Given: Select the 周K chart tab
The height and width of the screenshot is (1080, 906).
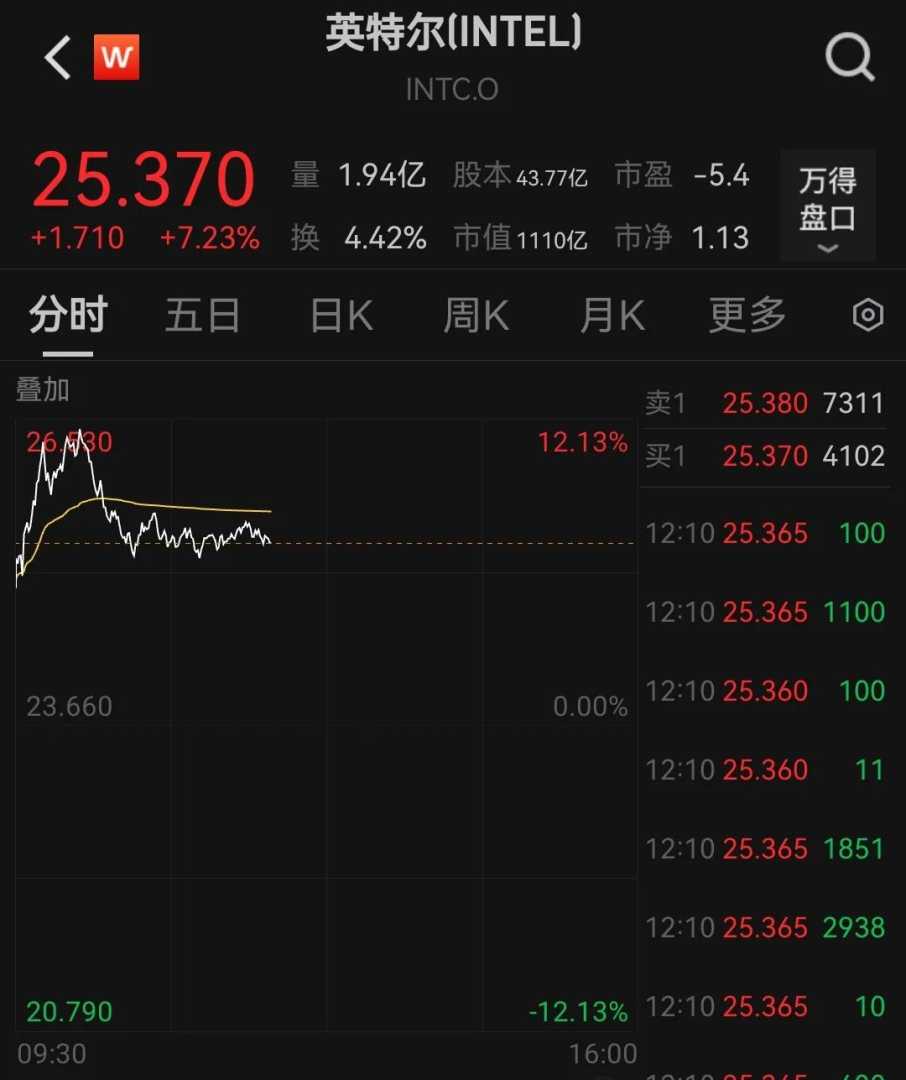Looking at the screenshot, I should pyautogui.click(x=476, y=316).
